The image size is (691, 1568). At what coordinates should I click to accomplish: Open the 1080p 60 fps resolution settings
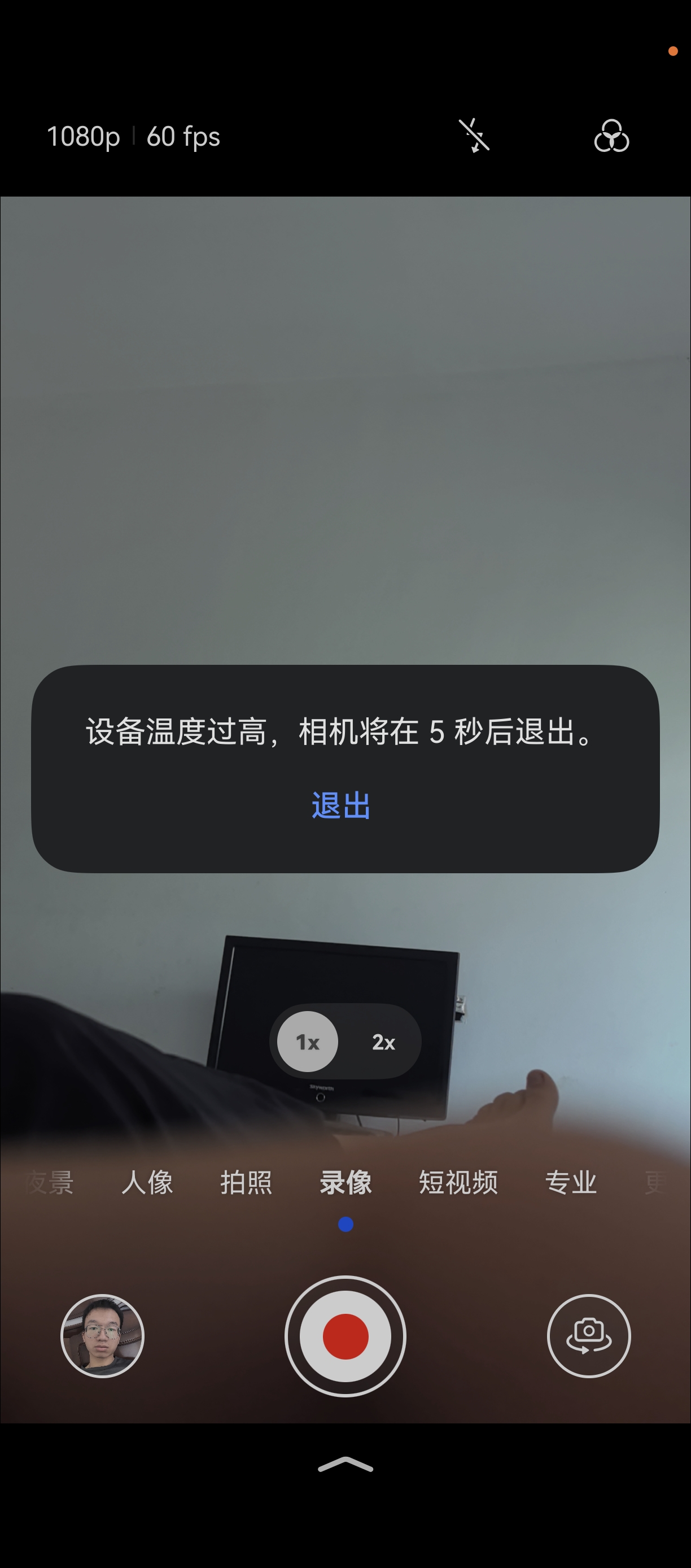pos(133,136)
